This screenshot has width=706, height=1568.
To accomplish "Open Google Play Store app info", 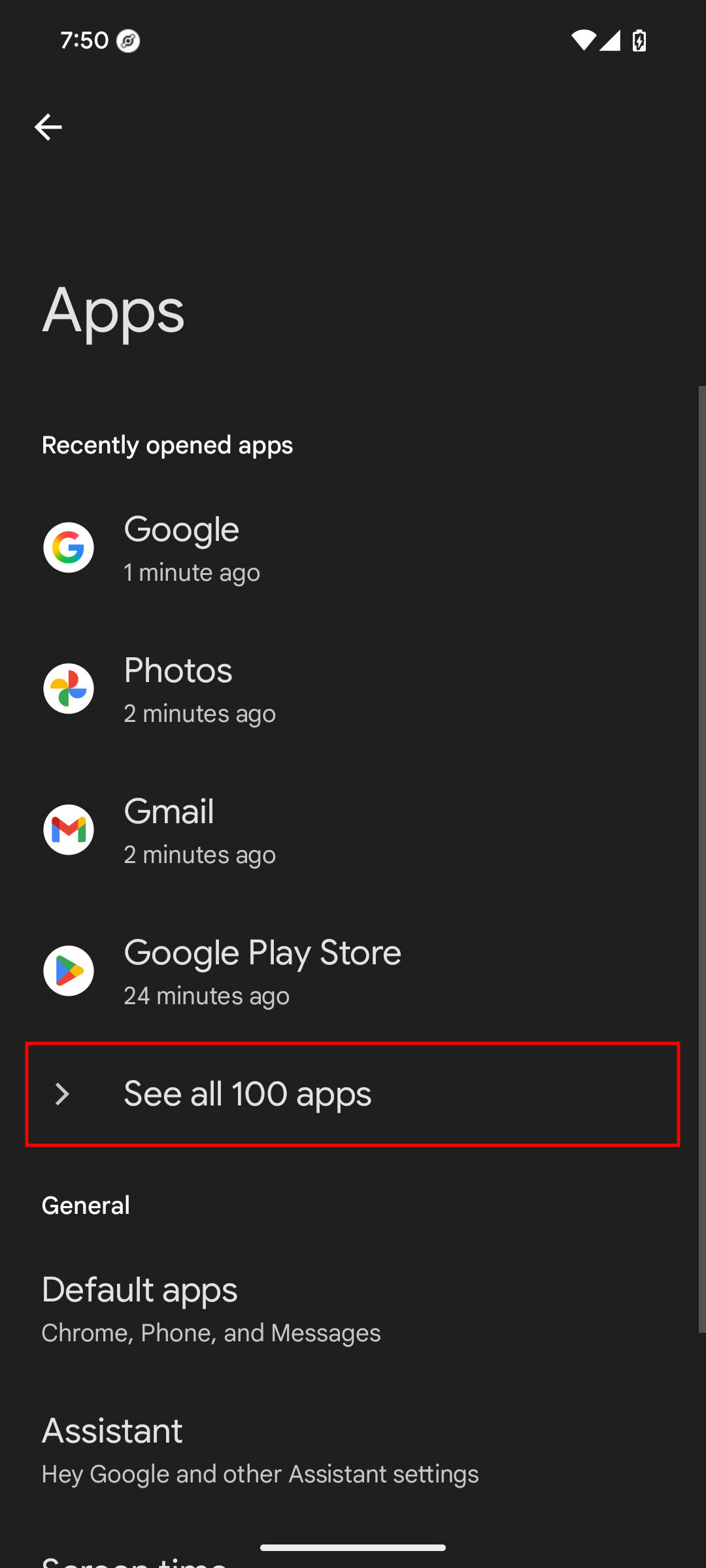I will pyautogui.click(x=353, y=971).
